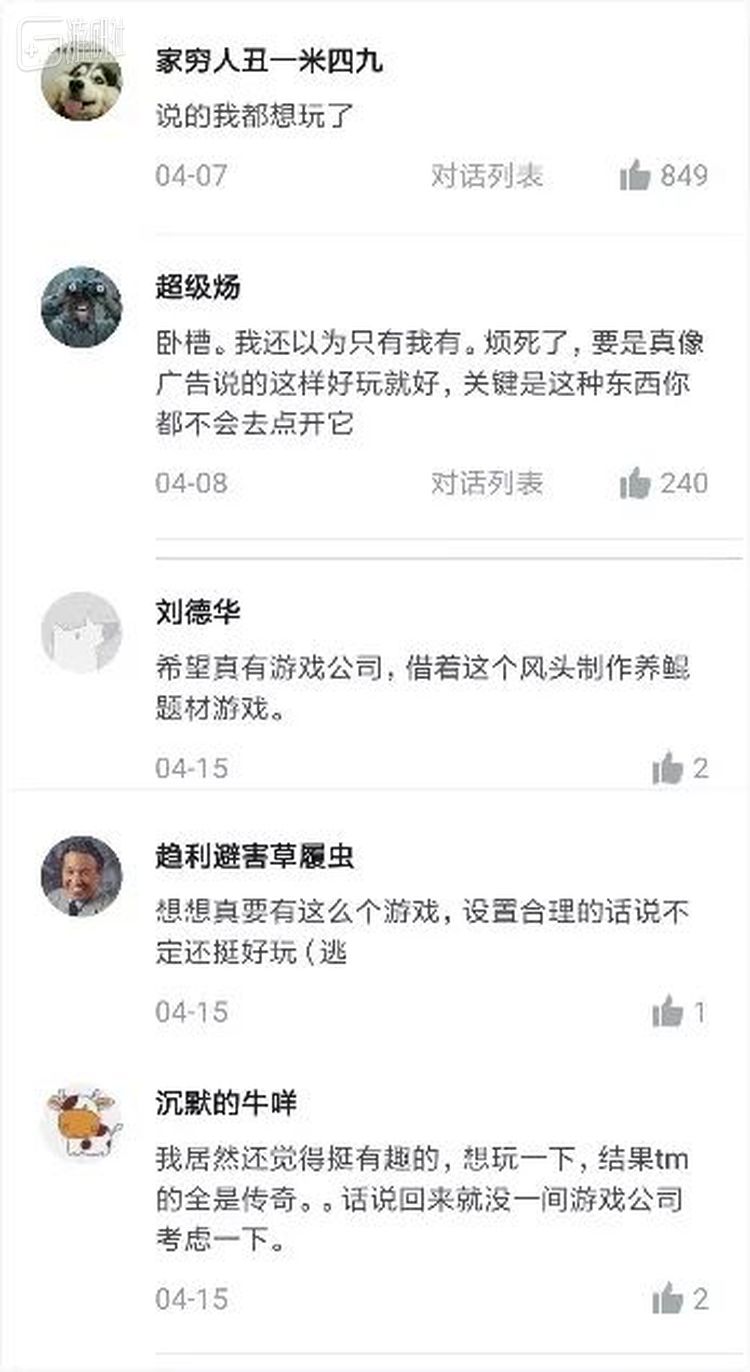This screenshot has height=1372, width=750.
Task: Open 沉默的牛哞's cow avatar
Action: coord(81,1123)
